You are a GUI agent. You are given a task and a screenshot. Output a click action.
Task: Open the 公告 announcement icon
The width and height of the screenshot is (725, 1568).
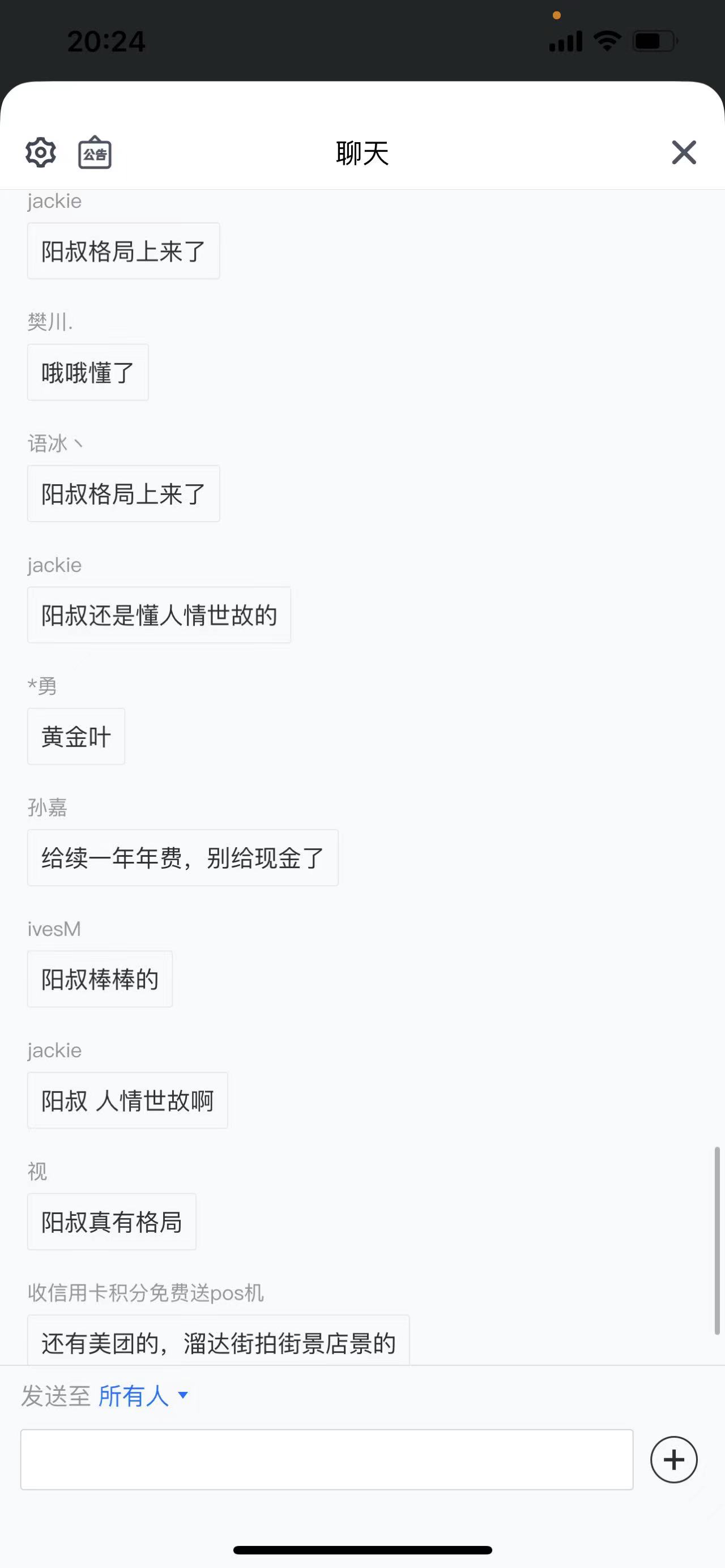pos(95,152)
